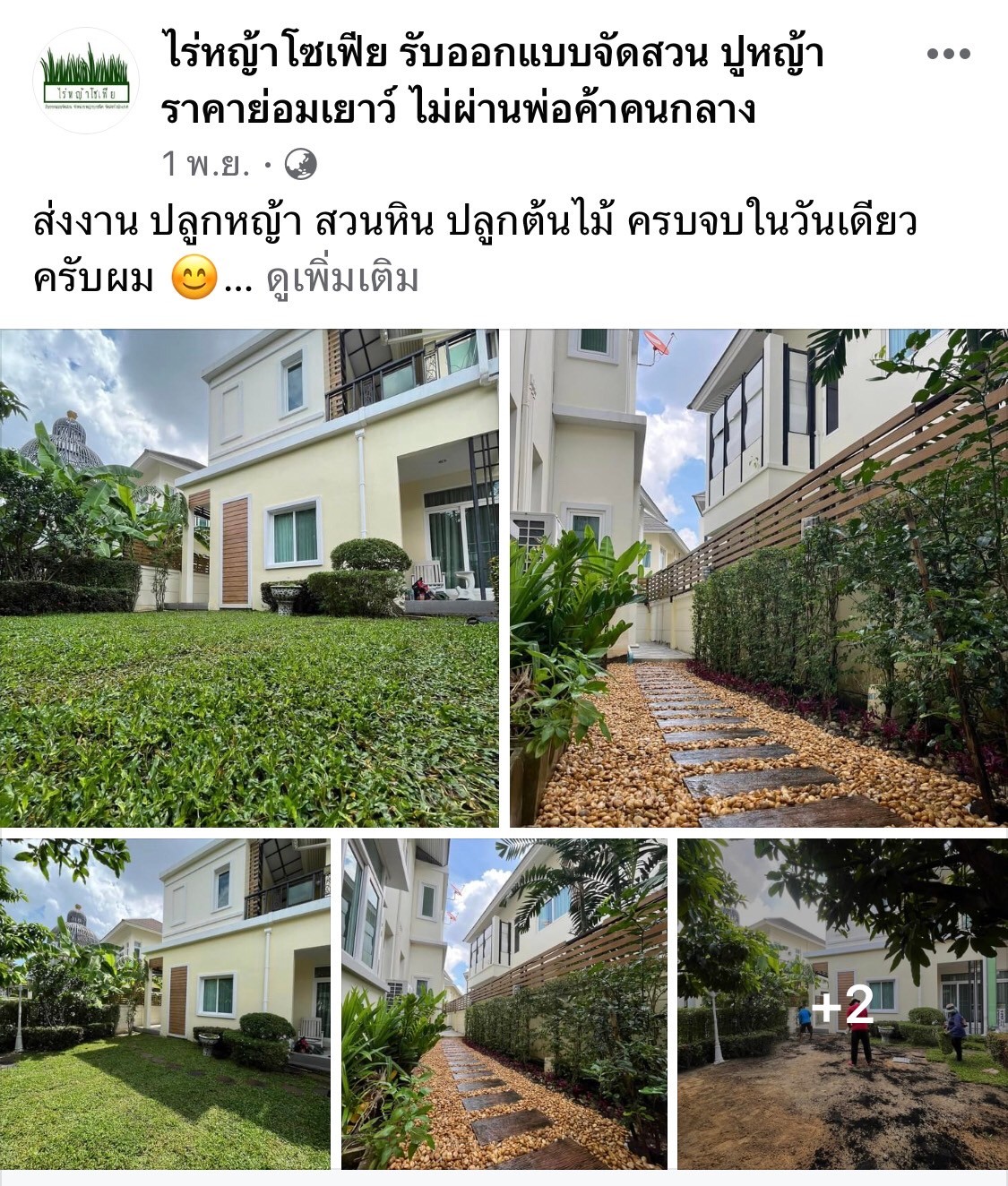1008x1186 pixels.
Task: View the small house and lawn photo
Action: tap(165, 1003)
